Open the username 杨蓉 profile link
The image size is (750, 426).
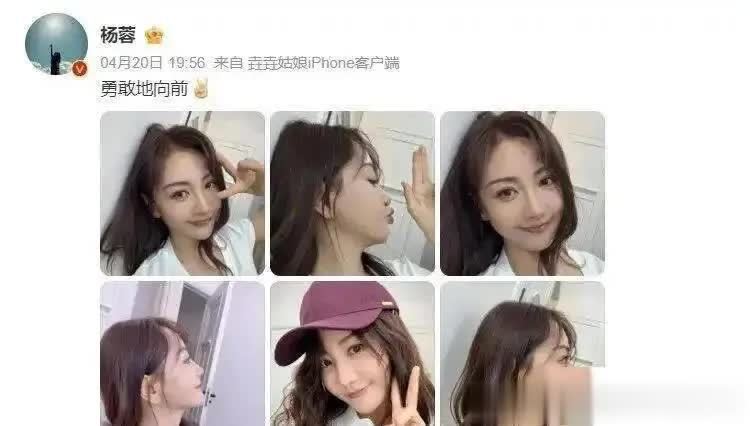pyautogui.click(x=118, y=35)
